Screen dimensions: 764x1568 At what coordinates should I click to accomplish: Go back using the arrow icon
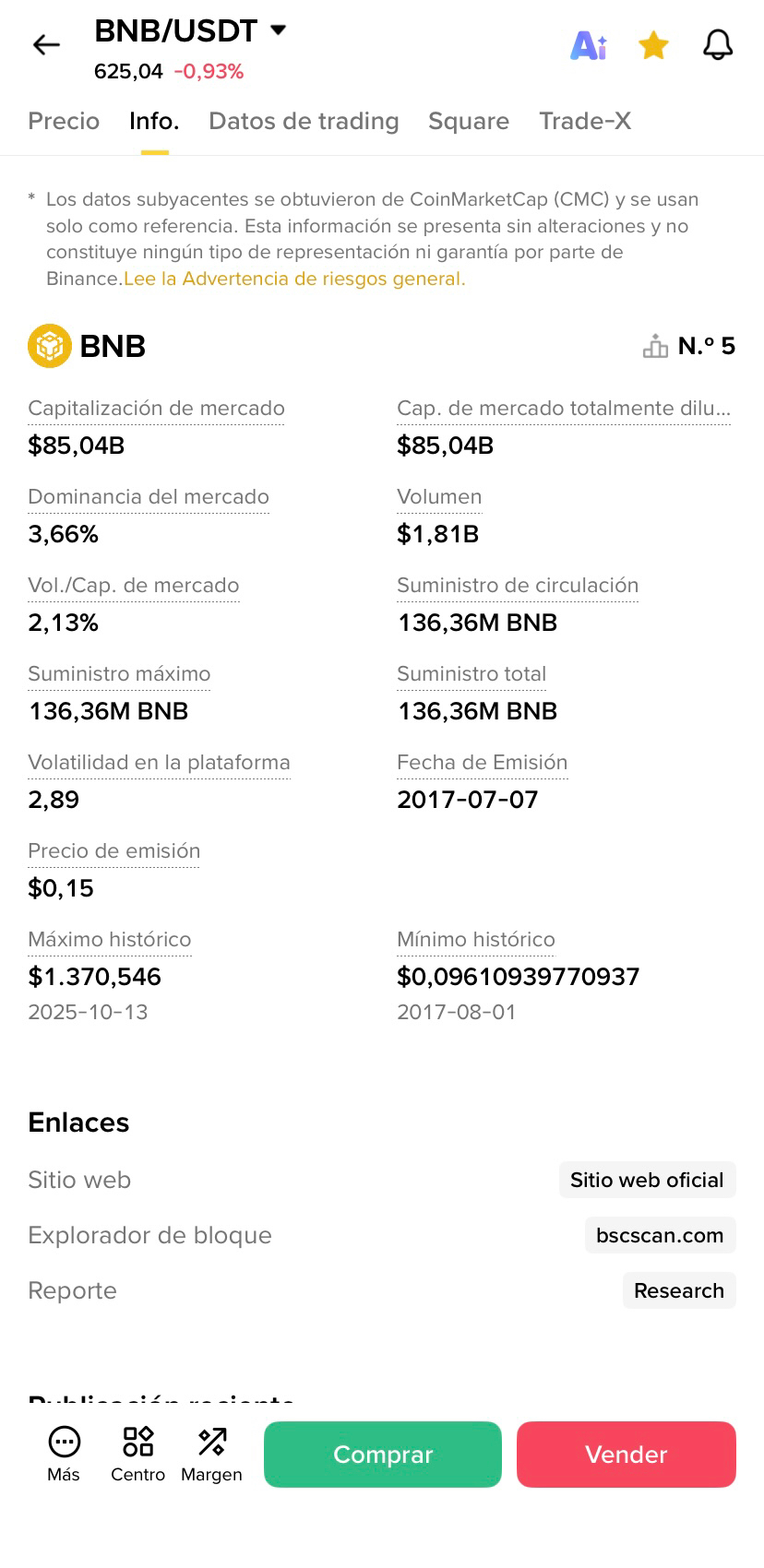tap(46, 44)
